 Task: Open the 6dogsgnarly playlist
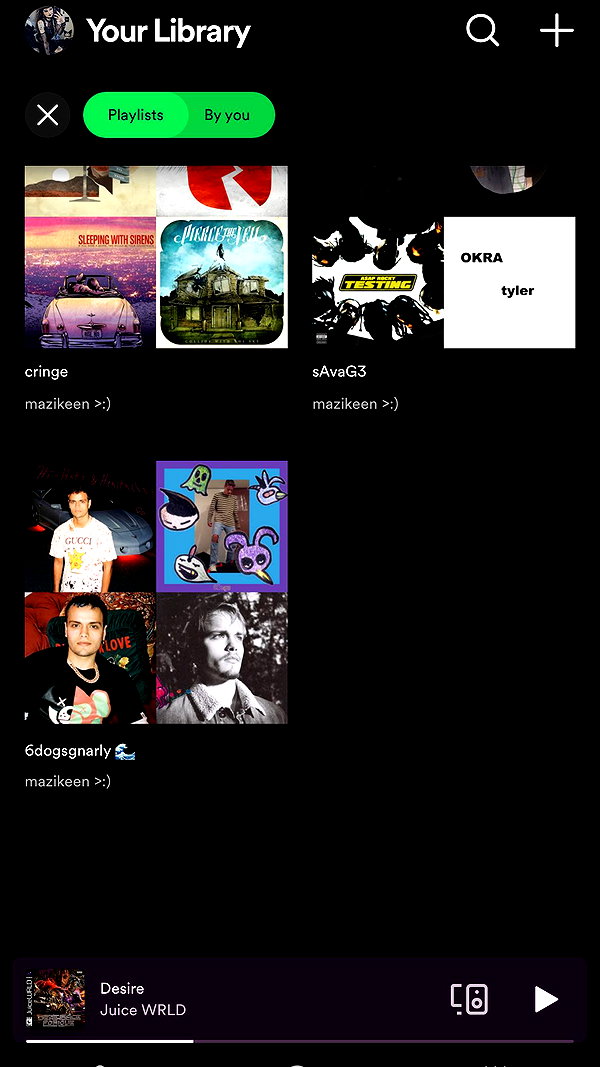pos(156,625)
